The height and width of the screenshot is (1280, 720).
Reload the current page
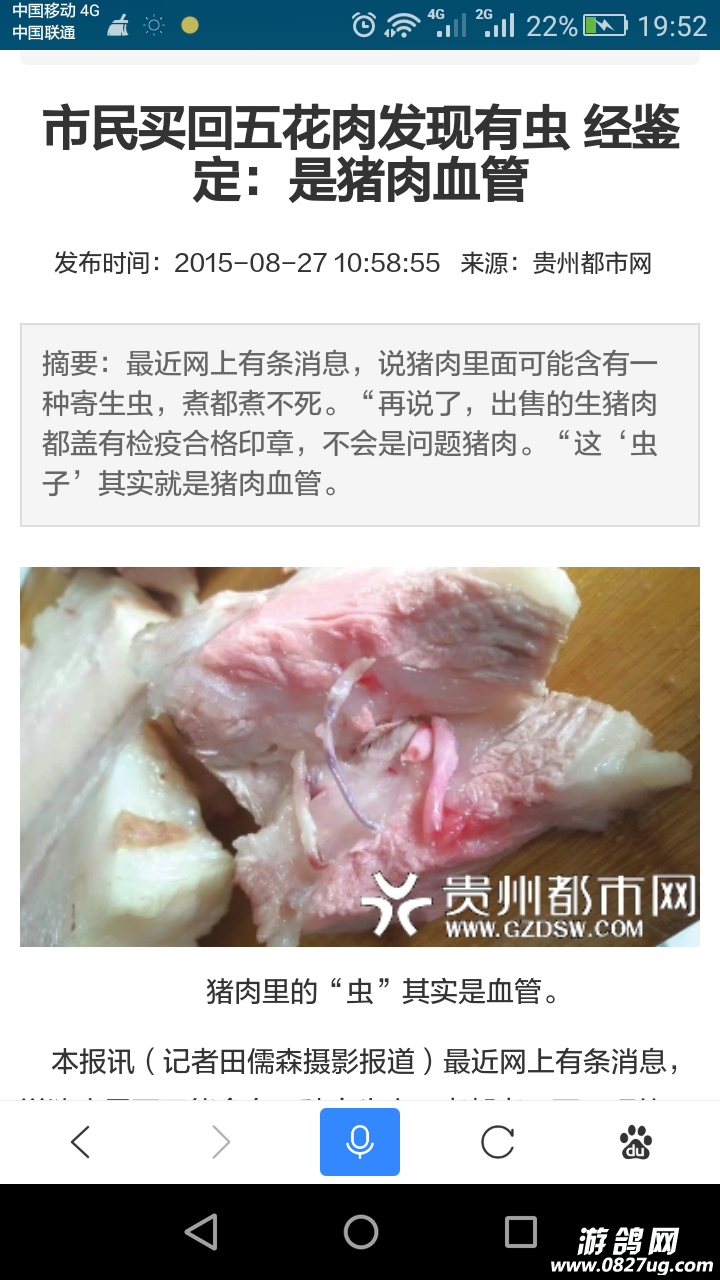point(498,1141)
